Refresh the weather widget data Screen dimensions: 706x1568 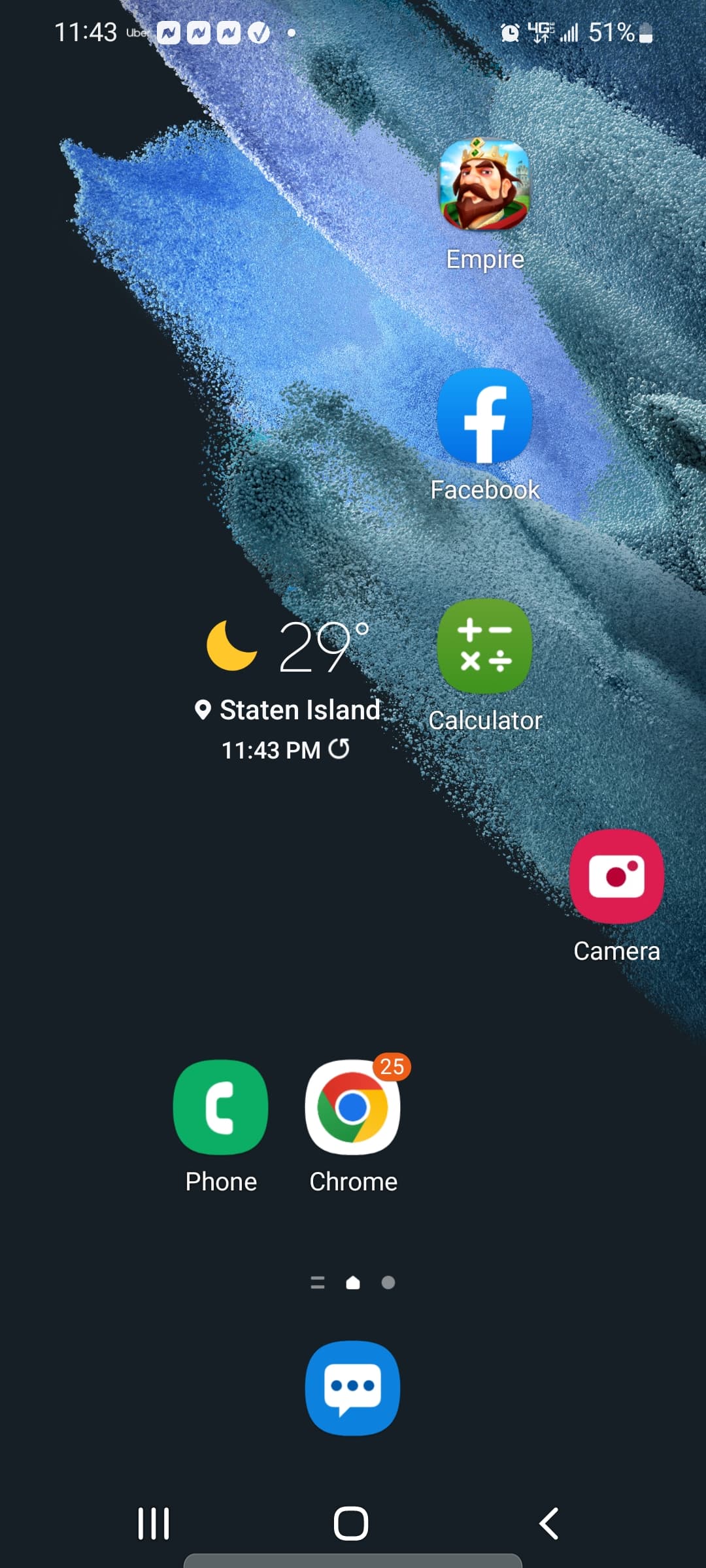tap(339, 749)
